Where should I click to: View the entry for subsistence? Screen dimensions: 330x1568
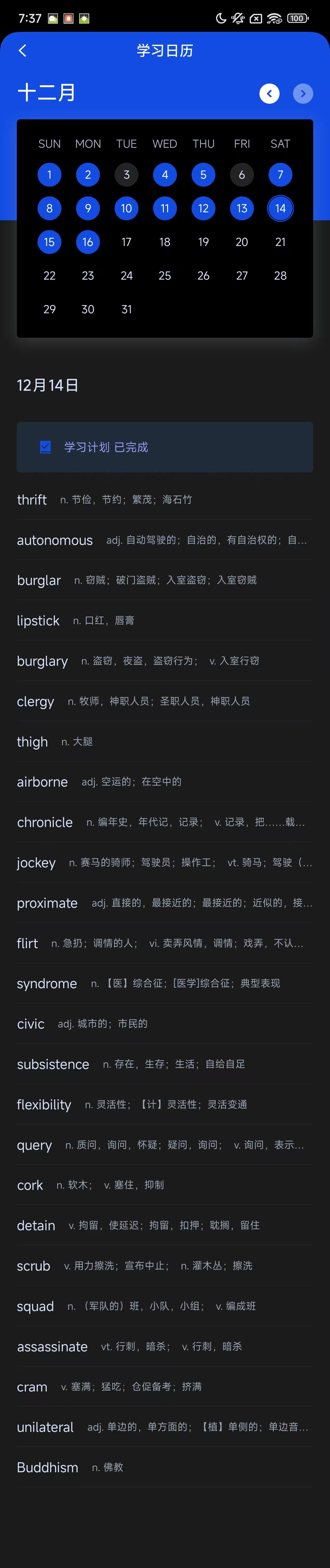point(165,1064)
